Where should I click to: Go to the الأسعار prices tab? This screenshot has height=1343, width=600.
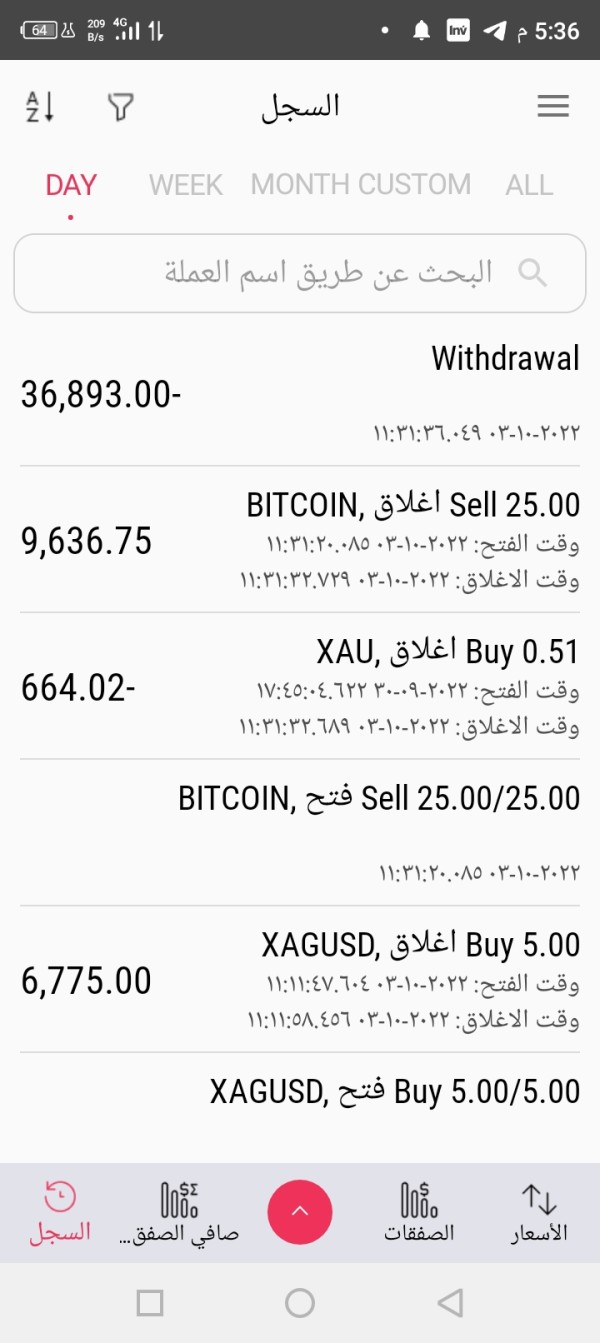click(x=539, y=1212)
